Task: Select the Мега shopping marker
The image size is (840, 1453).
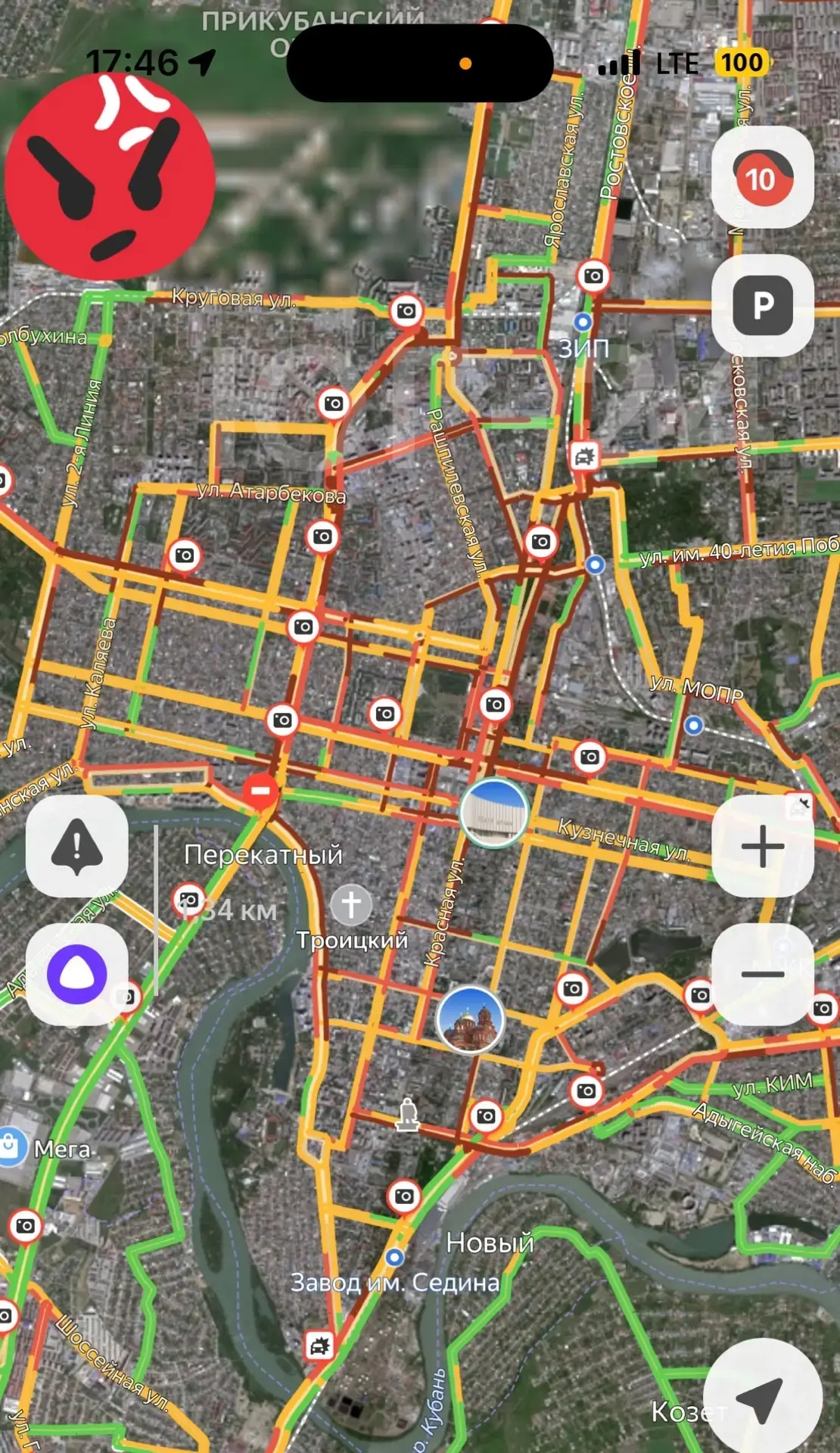Action: pyautogui.click(x=11, y=1147)
